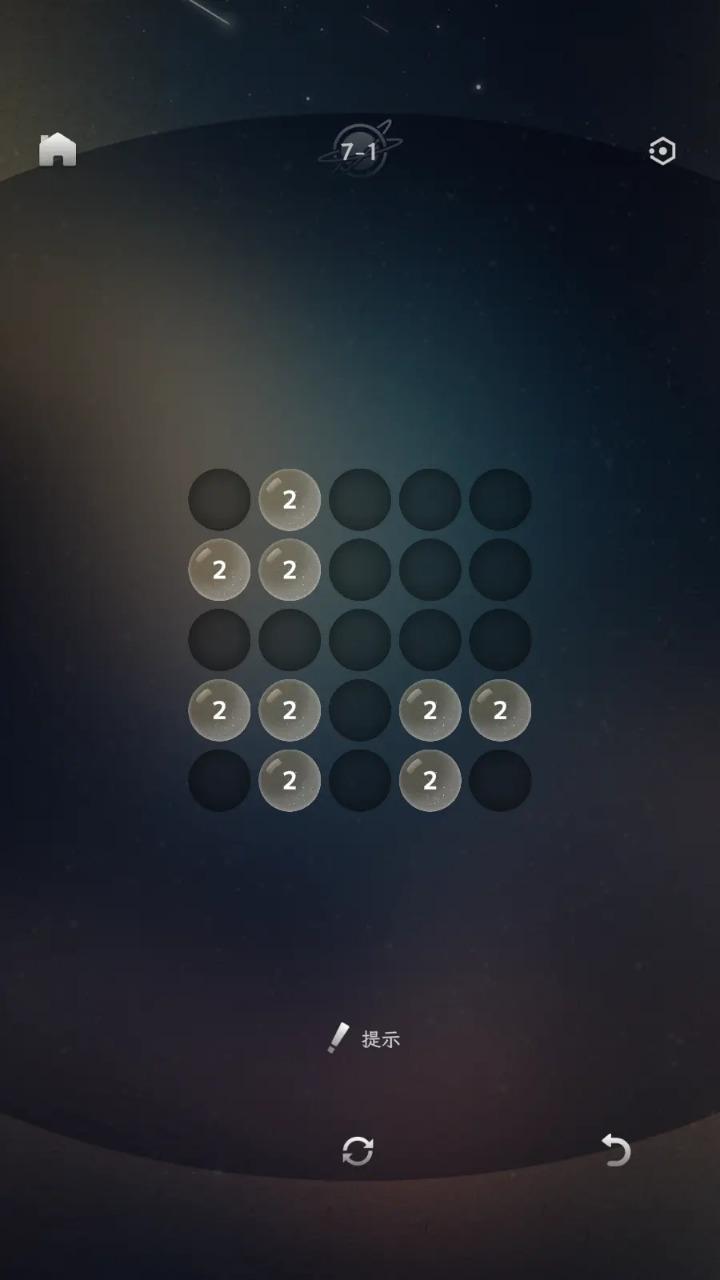The height and width of the screenshot is (1280, 720).
Task: Restart the level with the refresh icon
Action: coord(358,1151)
